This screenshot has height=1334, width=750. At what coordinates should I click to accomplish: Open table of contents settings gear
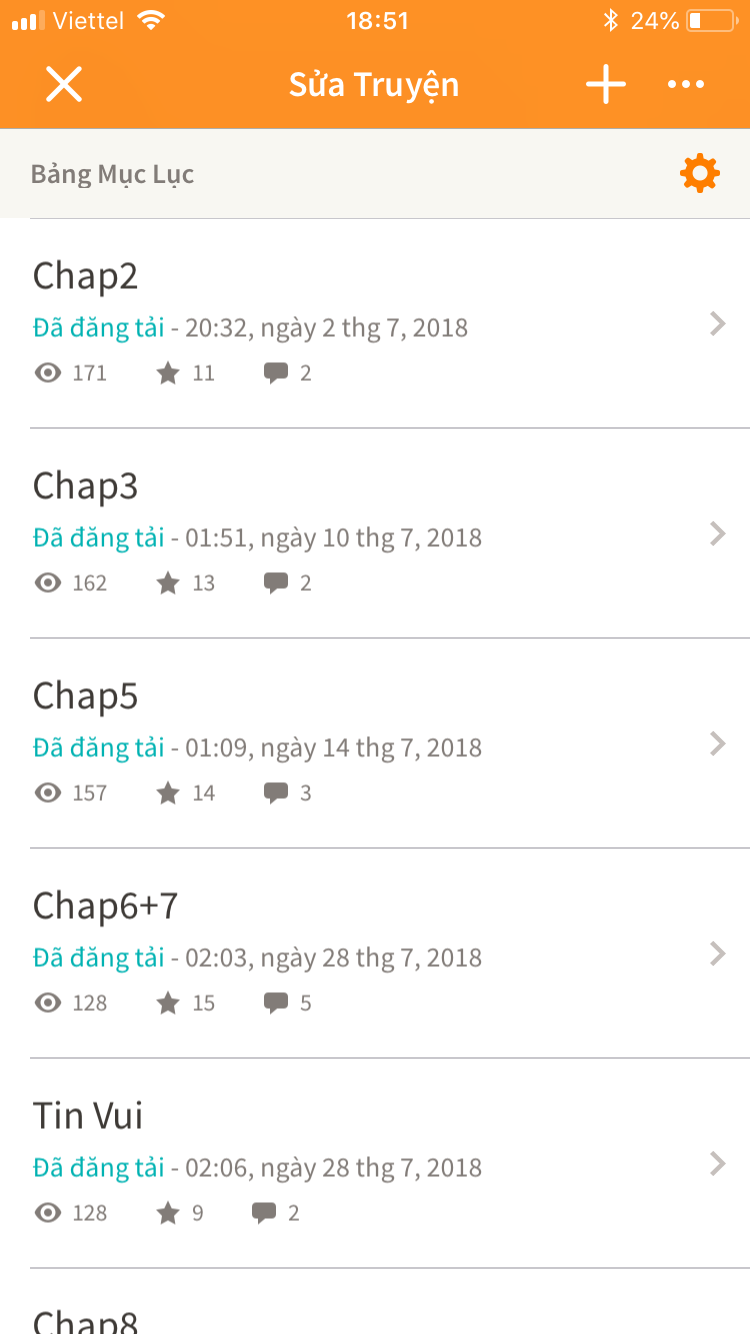699,174
